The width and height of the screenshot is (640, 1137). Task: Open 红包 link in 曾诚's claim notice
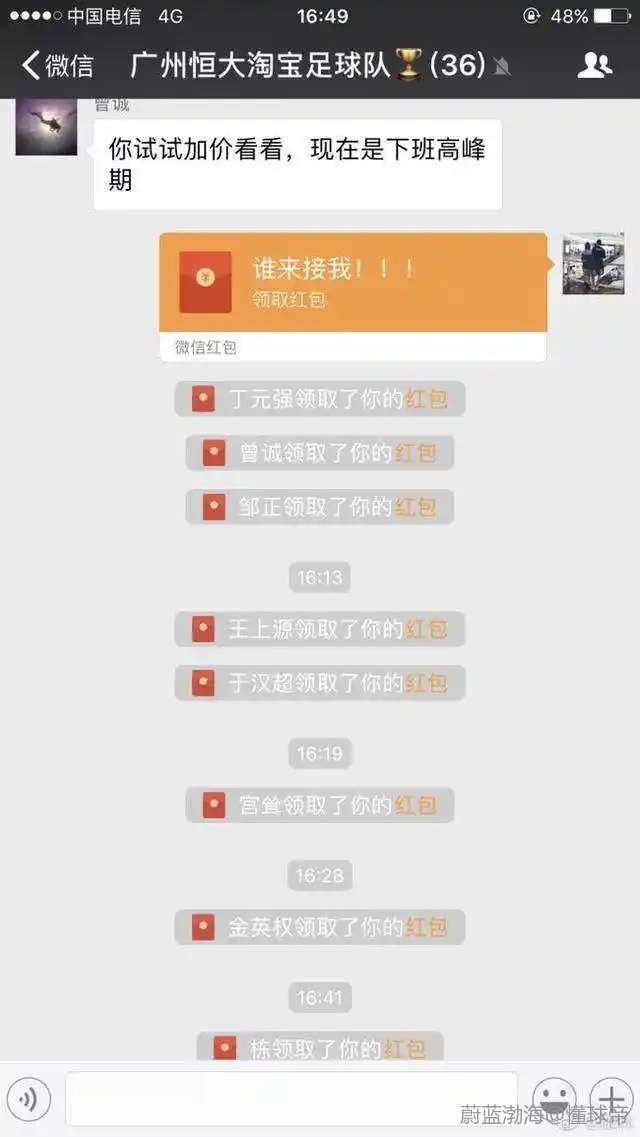[415, 453]
